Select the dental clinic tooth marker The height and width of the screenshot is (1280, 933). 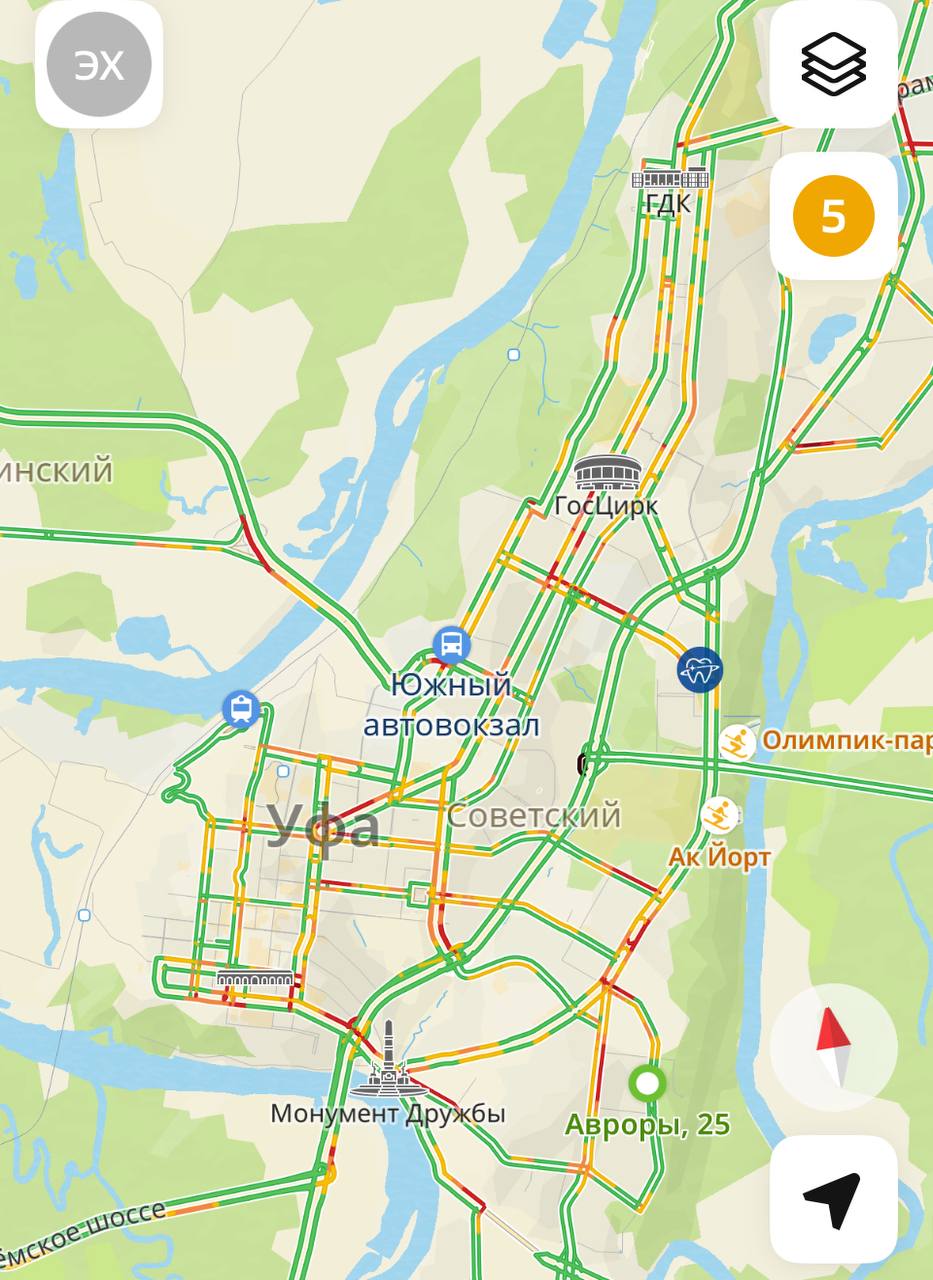click(699, 670)
